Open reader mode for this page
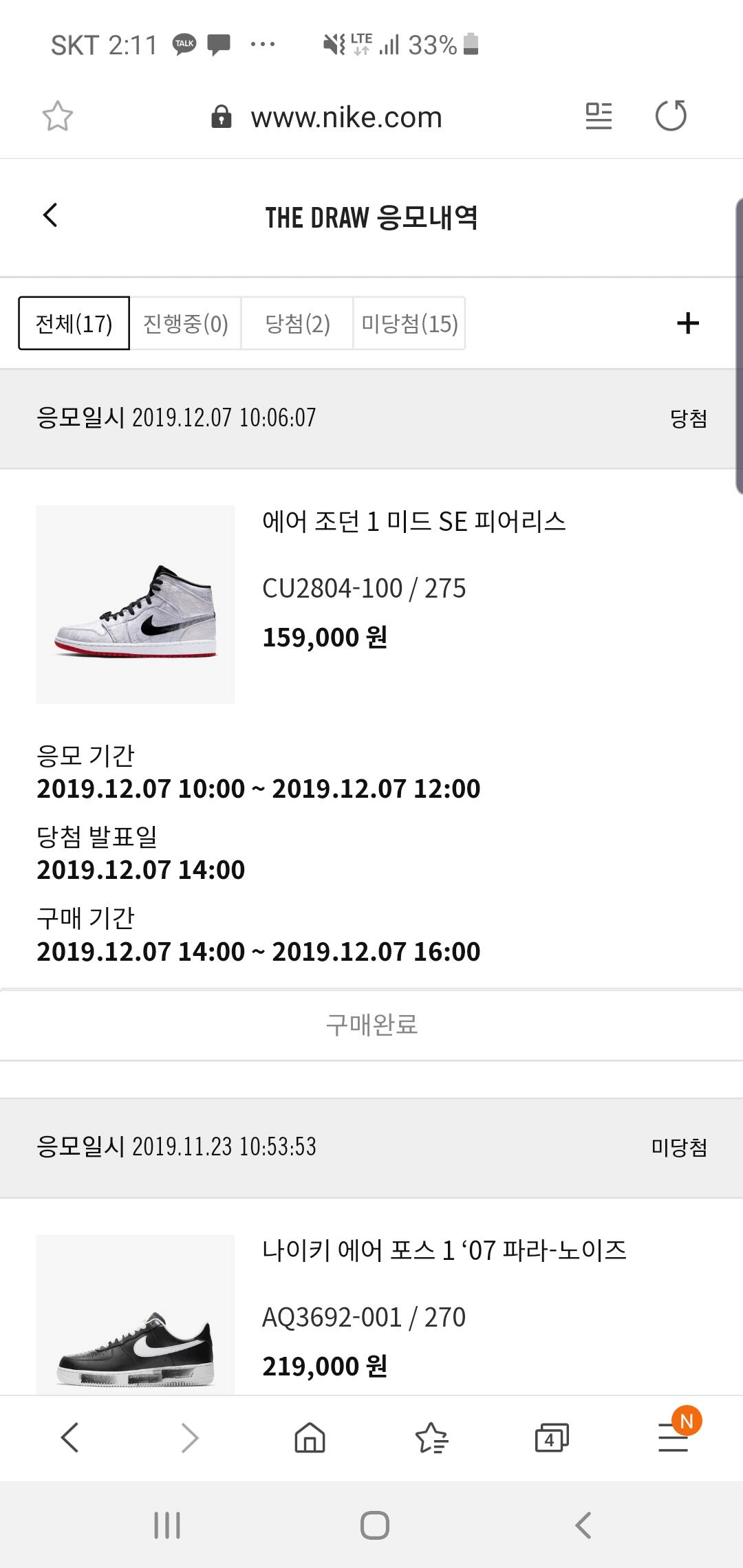 pos(599,116)
